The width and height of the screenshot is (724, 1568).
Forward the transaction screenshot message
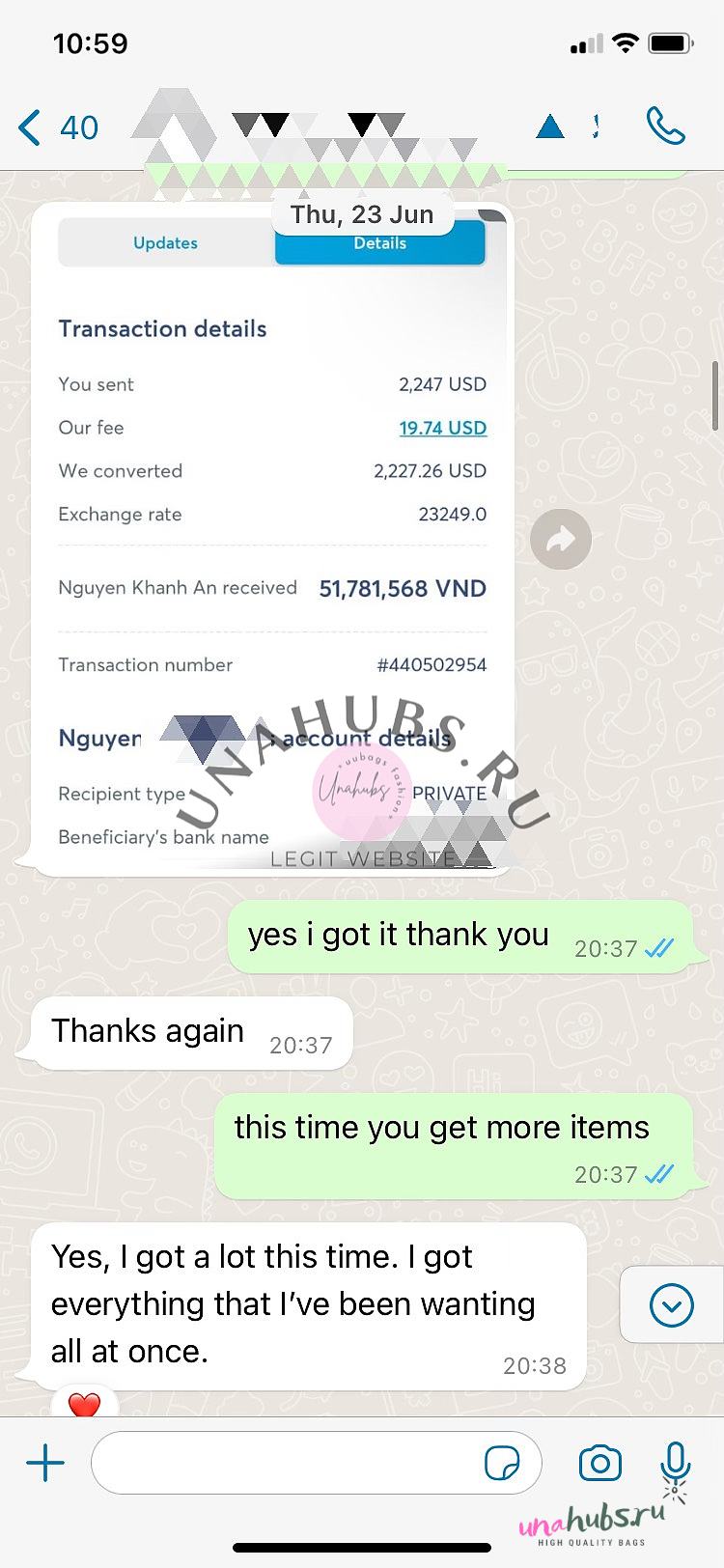[x=561, y=540]
